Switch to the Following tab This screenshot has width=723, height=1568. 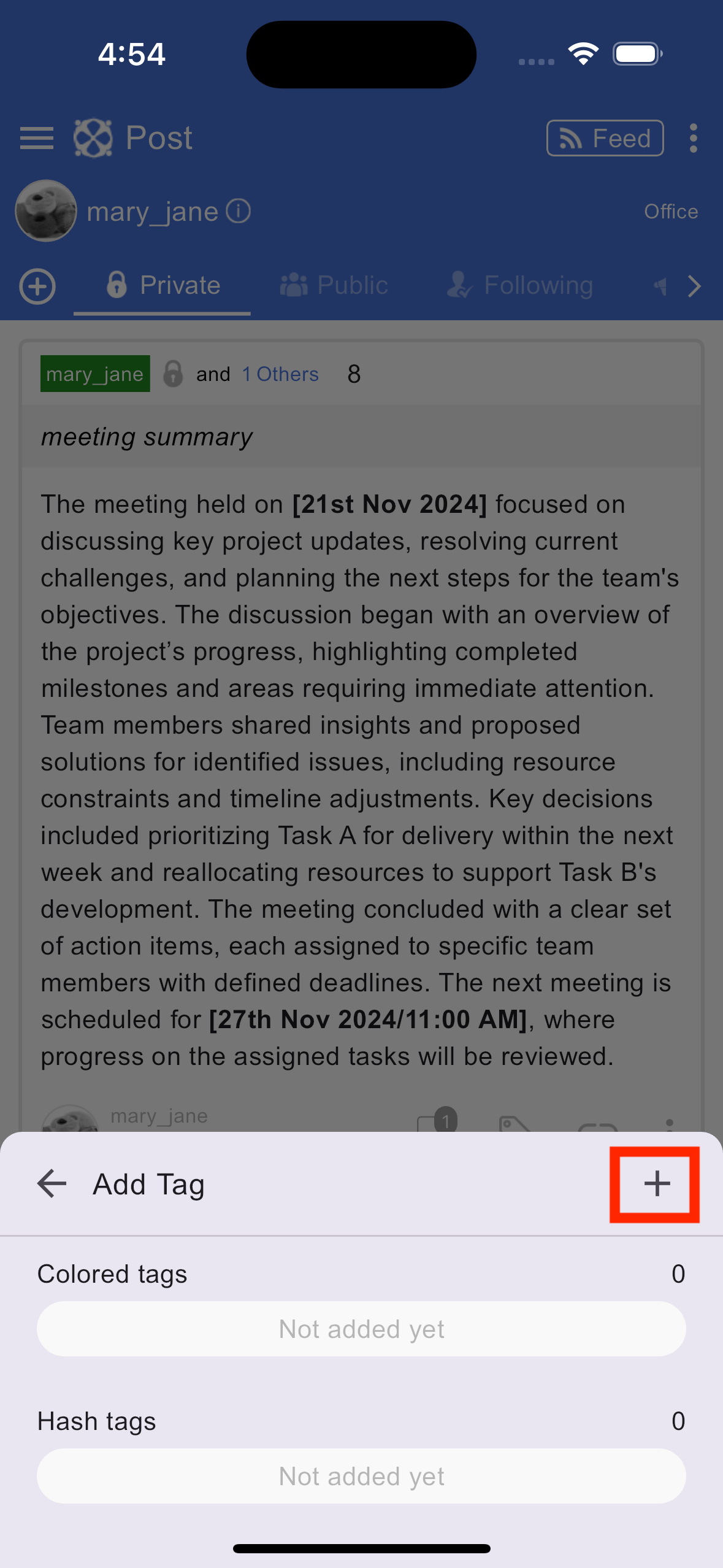pos(520,285)
